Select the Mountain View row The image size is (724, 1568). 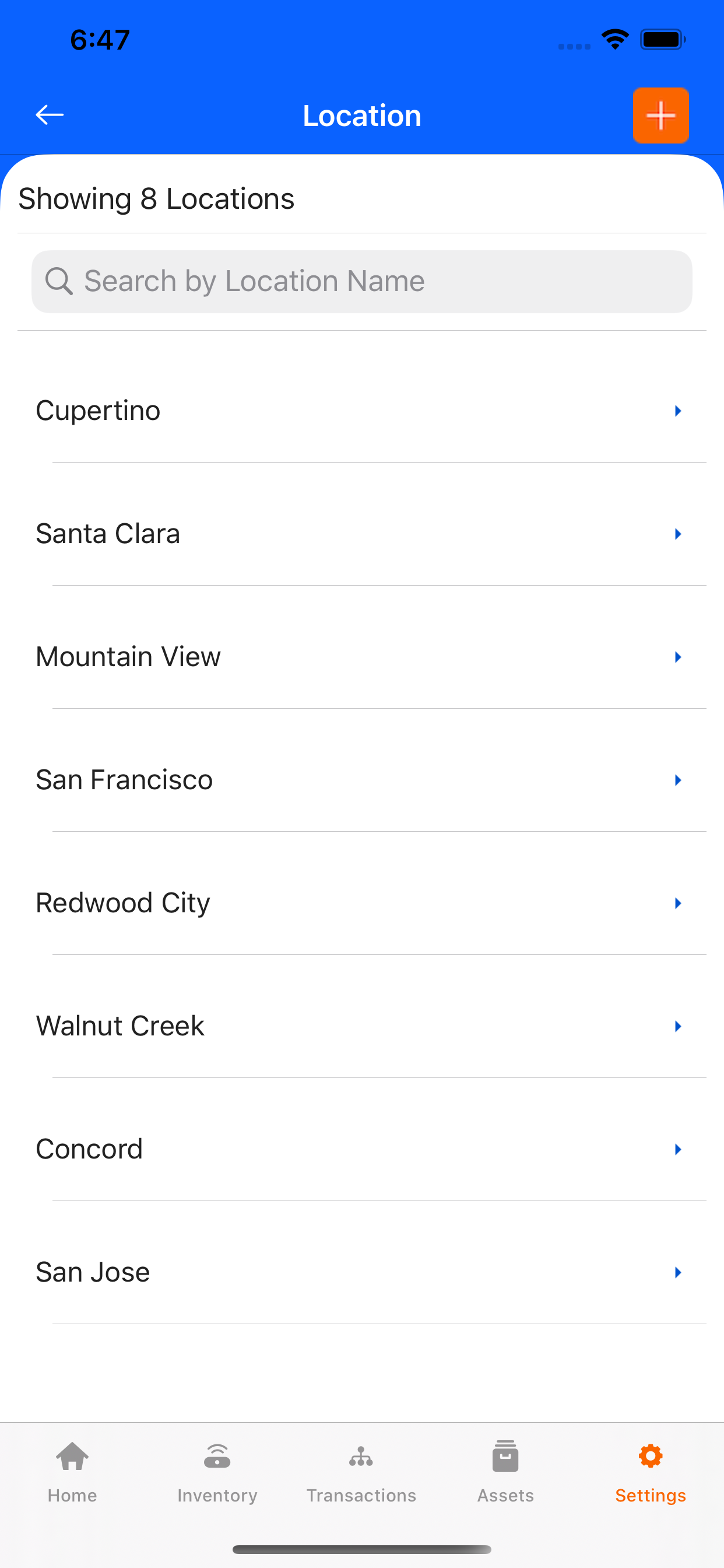click(362, 657)
